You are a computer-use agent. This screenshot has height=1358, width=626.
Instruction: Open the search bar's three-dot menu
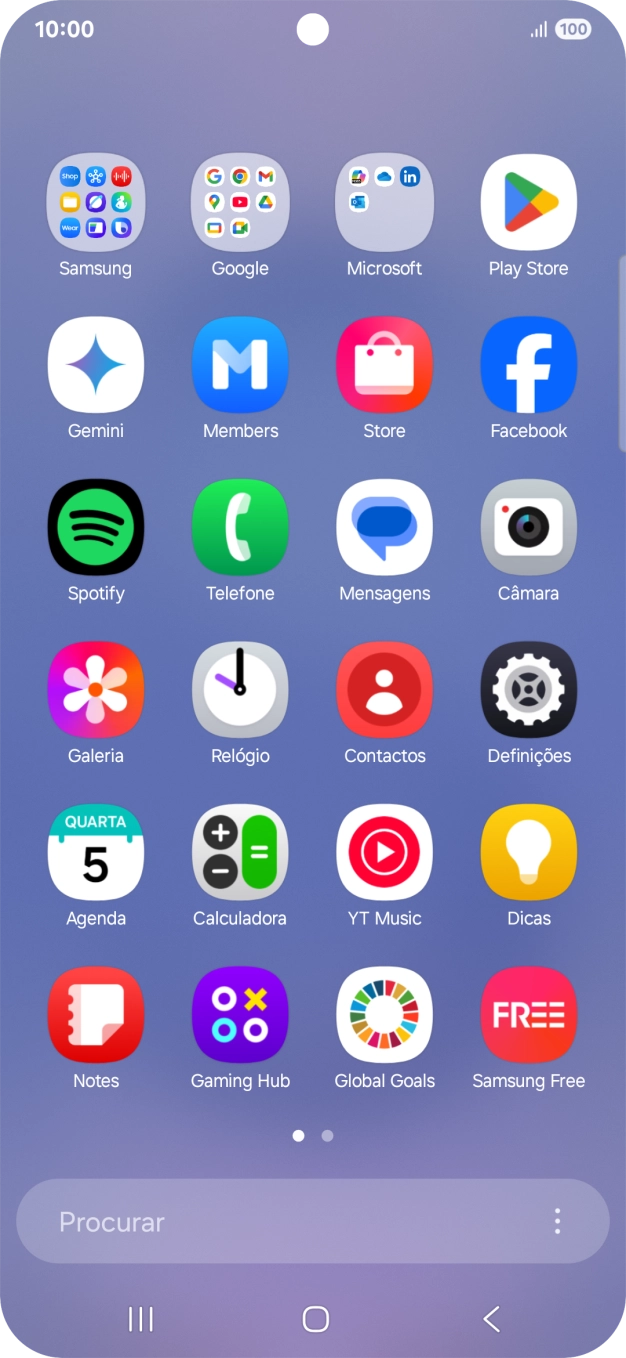click(557, 1221)
